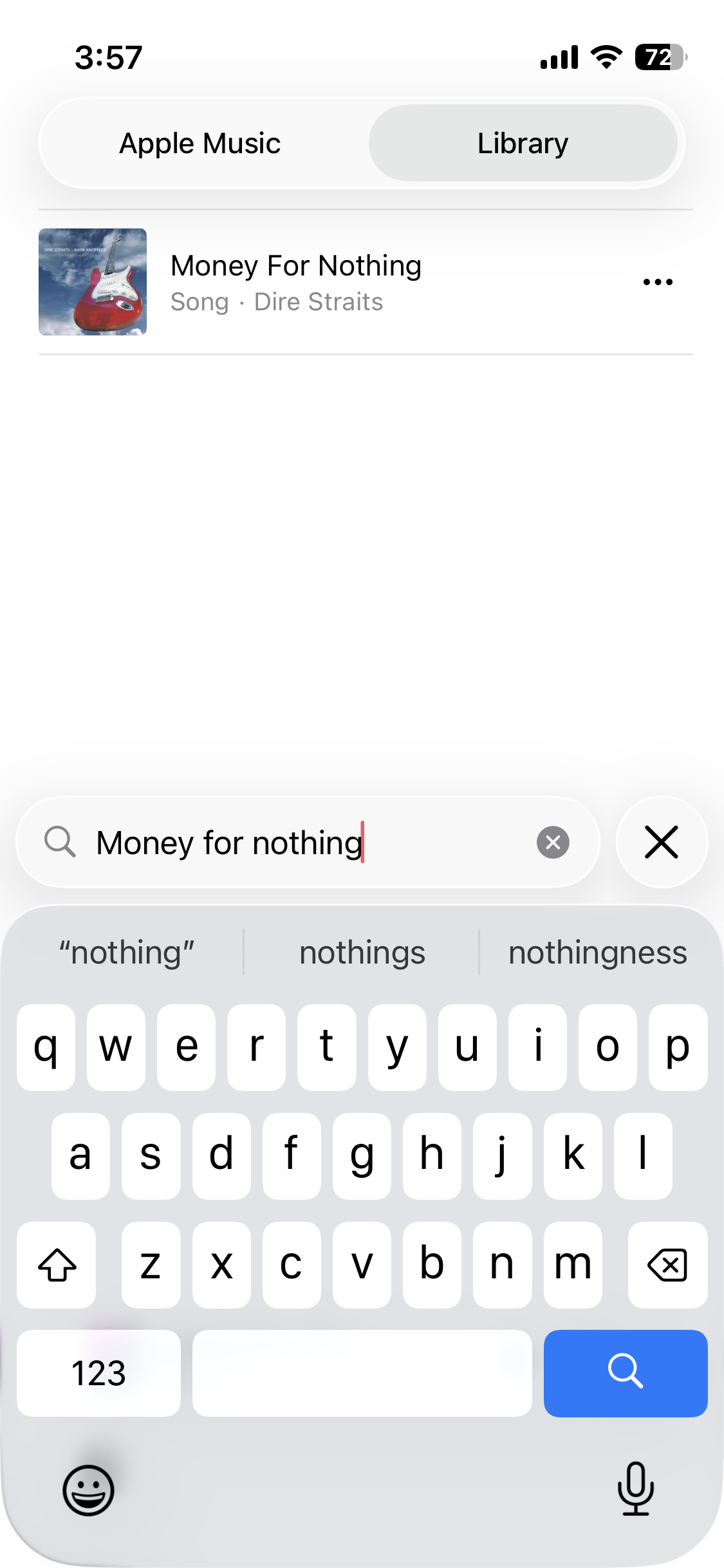Tap the search field with Money for nothing
This screenshot has width=724, height=1568.
tap(290, 843)
